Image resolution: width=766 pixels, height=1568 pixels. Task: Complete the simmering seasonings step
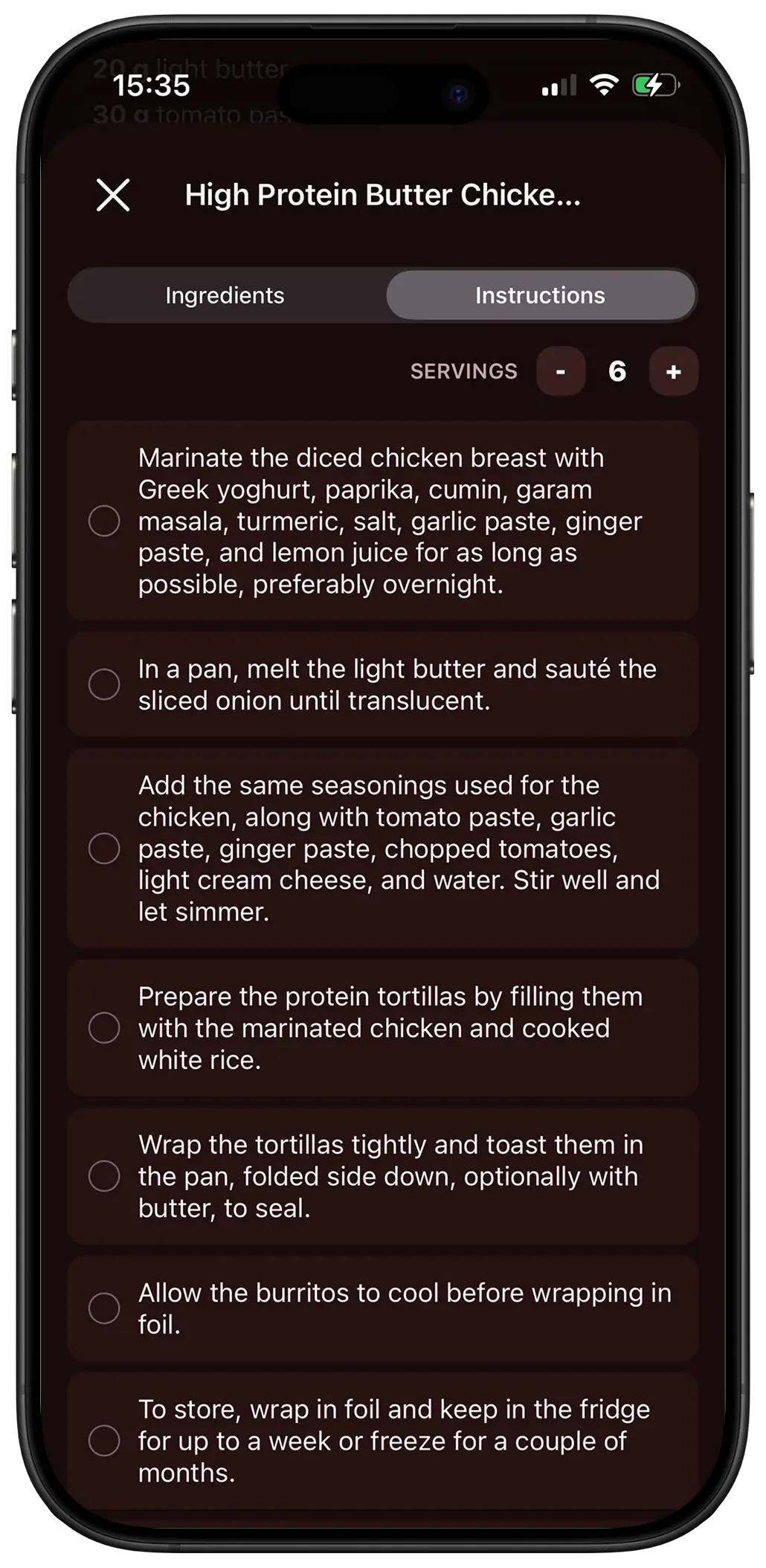(x=106, y=847)
